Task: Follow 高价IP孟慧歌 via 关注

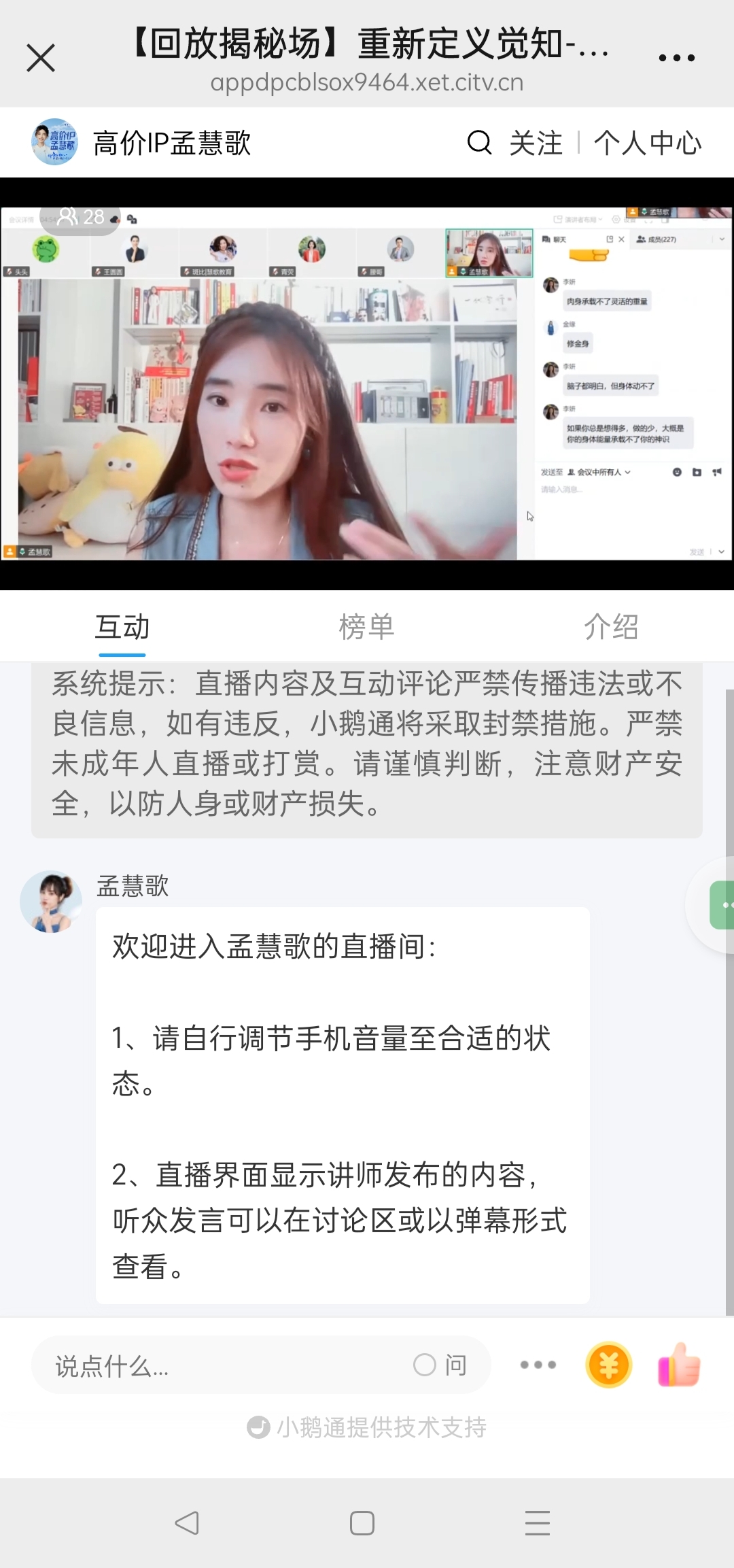Action: click(x=536, y=143)
